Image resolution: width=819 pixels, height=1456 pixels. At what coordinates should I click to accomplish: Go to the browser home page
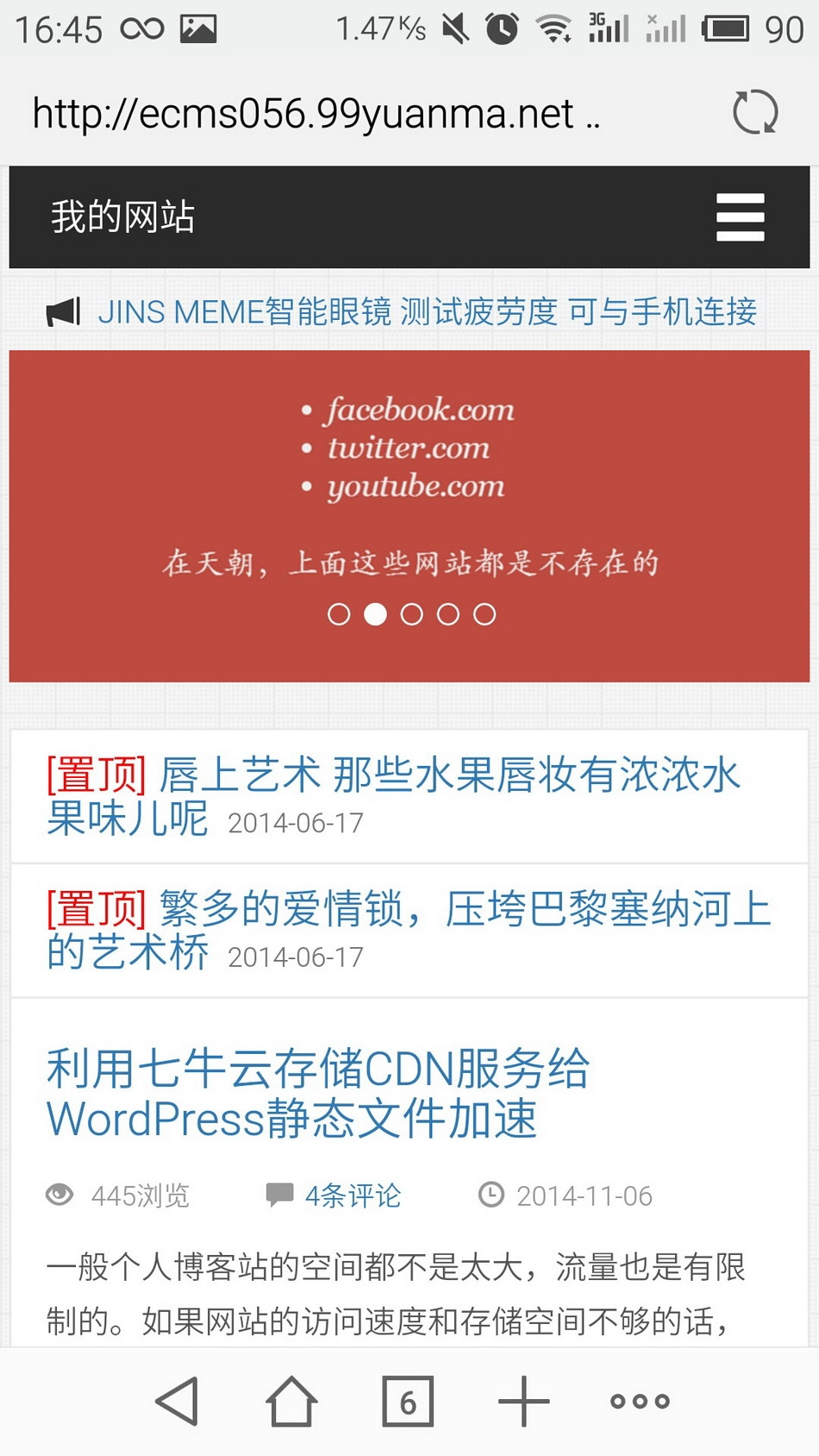(291, 1401)
